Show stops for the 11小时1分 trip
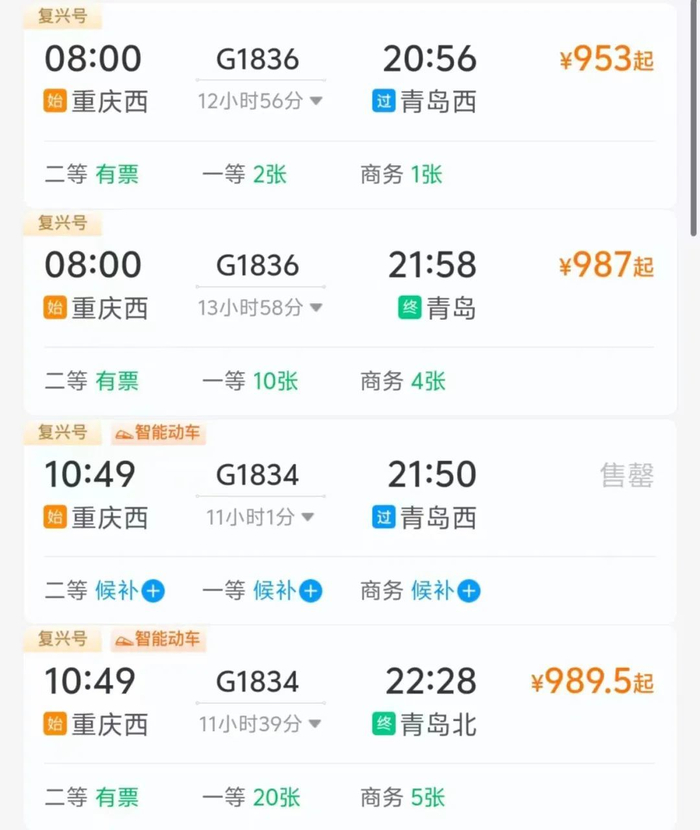Image resolution: width=700 pixels, height=830 pixels. point(259,517)
